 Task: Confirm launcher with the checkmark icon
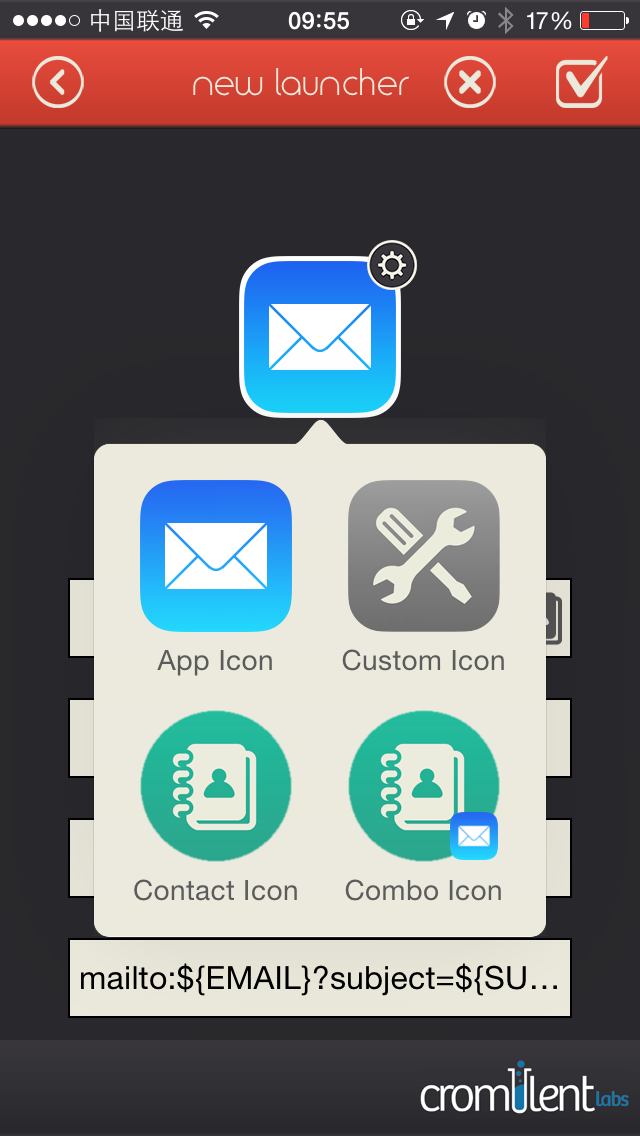(581, 82)
